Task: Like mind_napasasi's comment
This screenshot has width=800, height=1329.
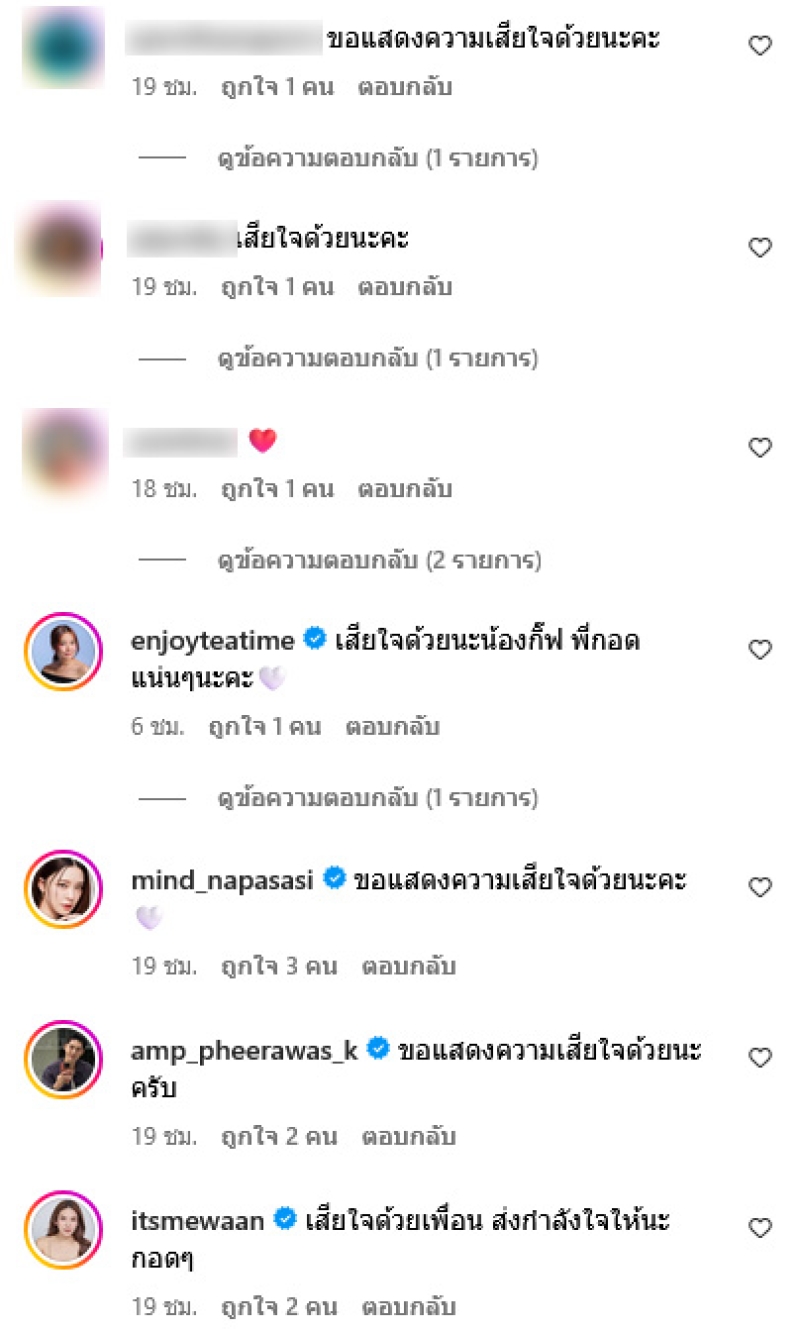Action: point(760,887)
